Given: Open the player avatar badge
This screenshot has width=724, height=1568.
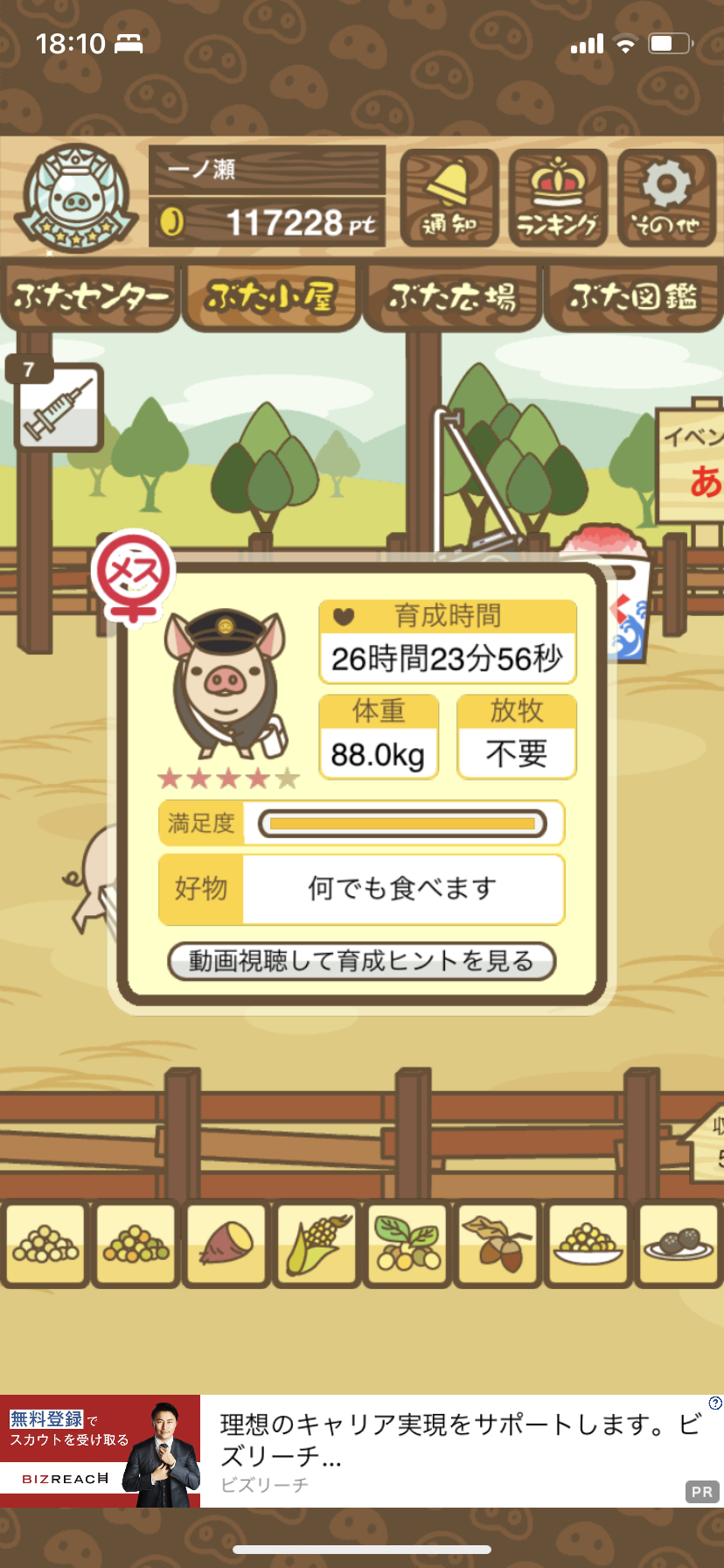Looking at the screenshot, I should pos(77,199).
